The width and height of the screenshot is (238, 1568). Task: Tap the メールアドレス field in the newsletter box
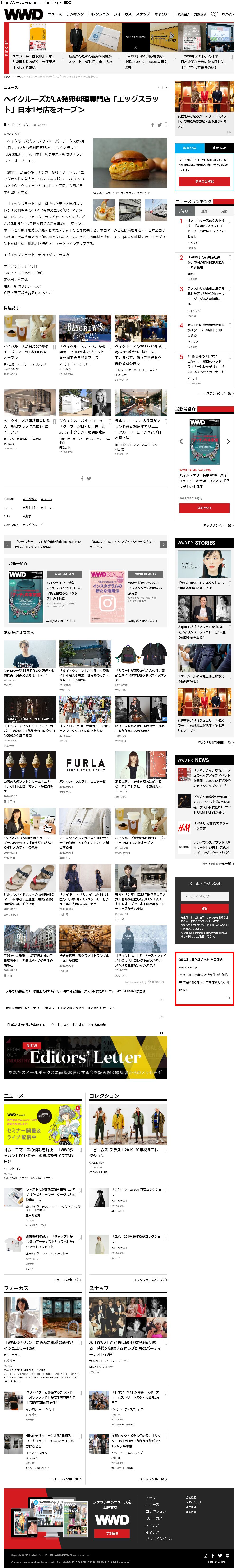[x=205, y=896]
